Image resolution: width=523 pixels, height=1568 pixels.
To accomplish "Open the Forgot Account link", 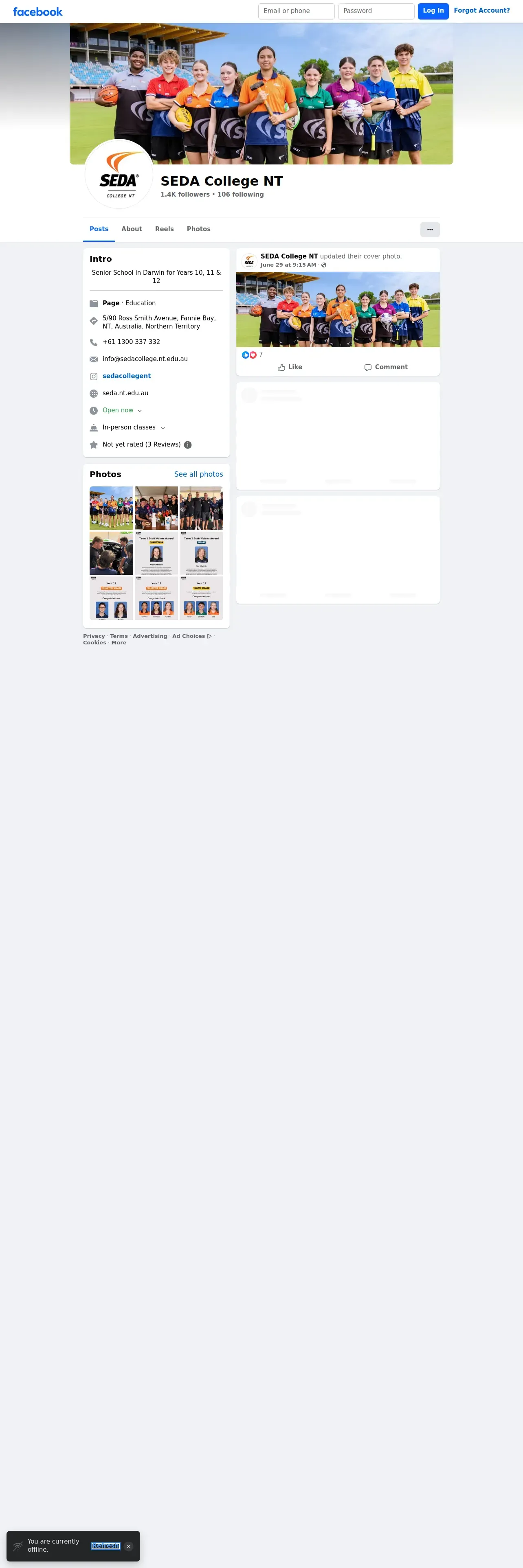I will click(x=481, y=10).
